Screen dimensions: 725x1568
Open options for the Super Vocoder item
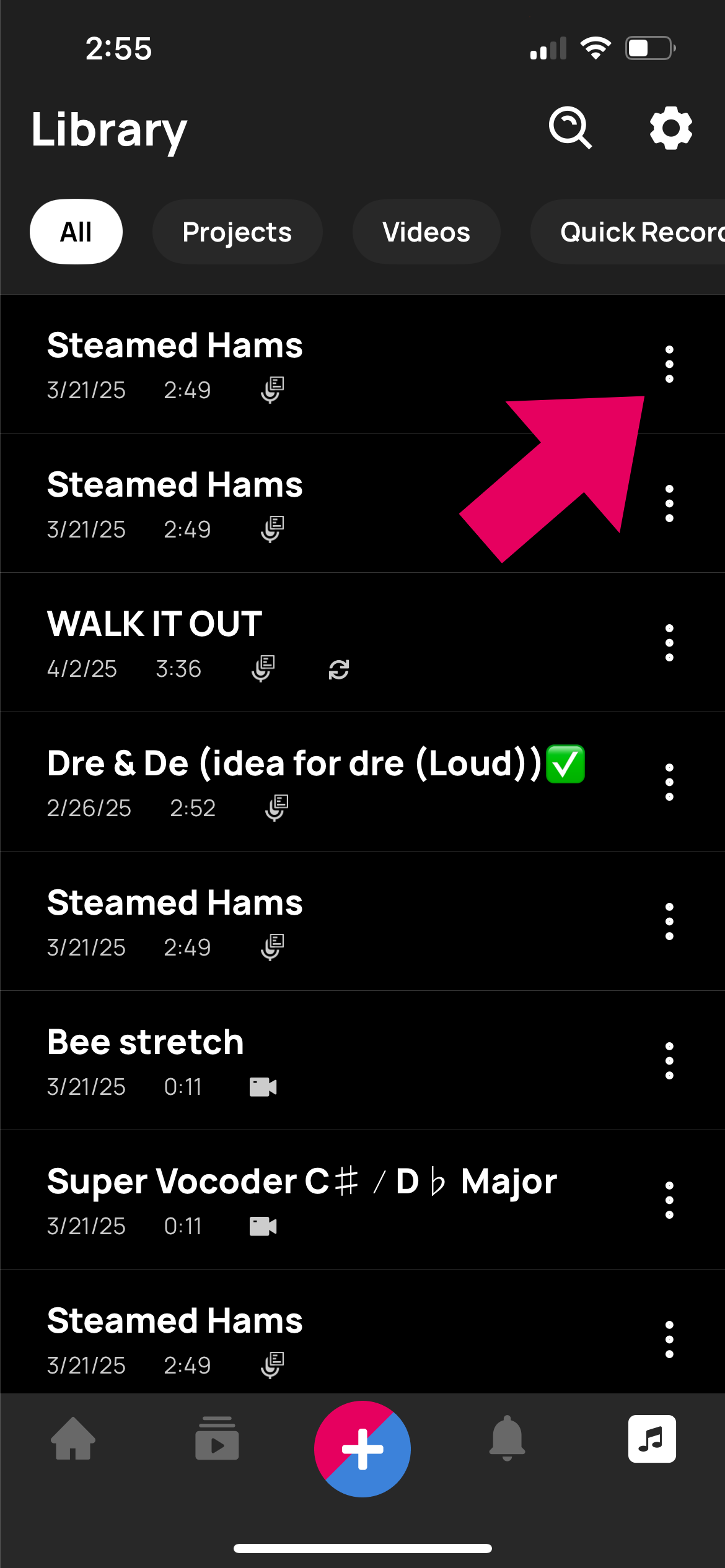(x=669, y=1200)
